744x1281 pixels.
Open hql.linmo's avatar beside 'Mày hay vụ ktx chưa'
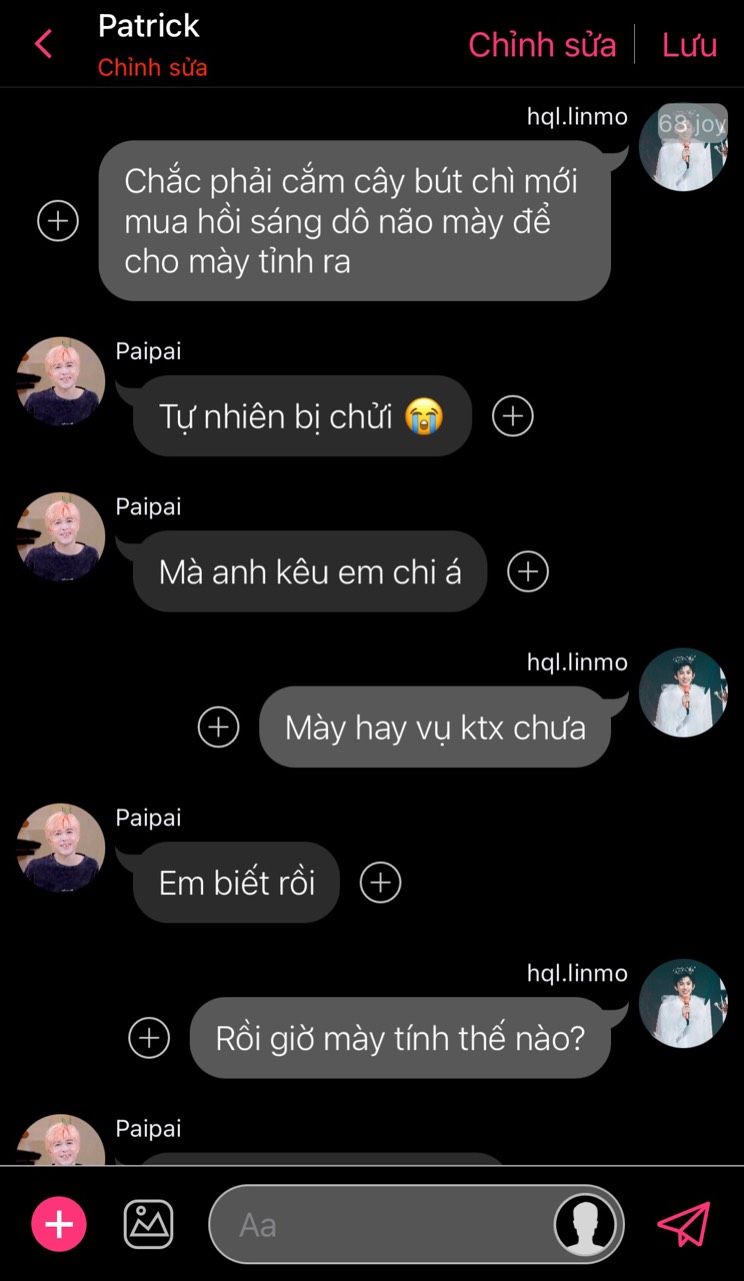click(x=683, y=692)
